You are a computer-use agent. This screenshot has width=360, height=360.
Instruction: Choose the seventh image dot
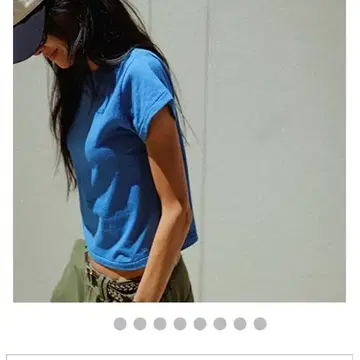point(240,324)
